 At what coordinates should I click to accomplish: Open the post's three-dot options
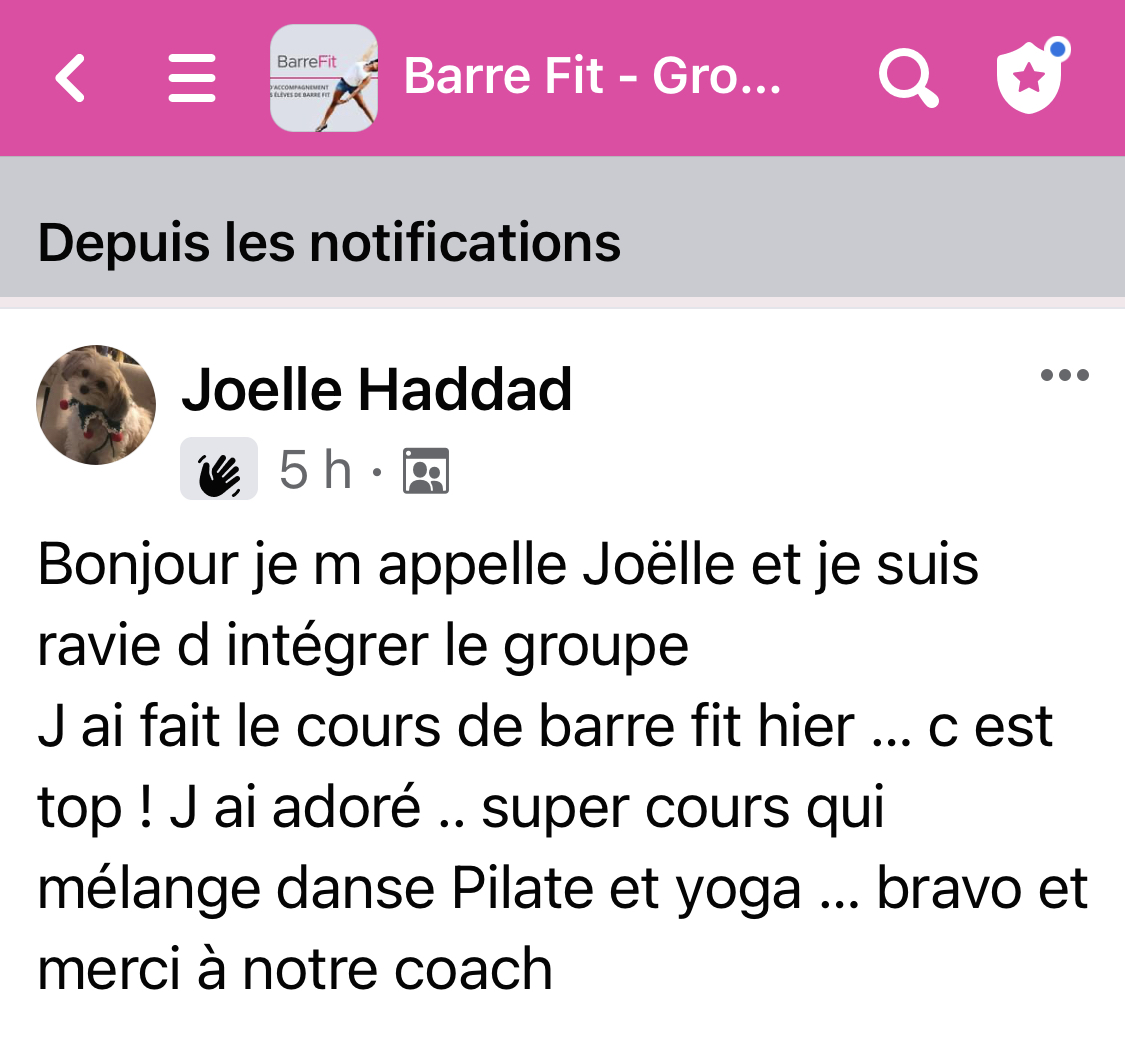coord(1064,377)
